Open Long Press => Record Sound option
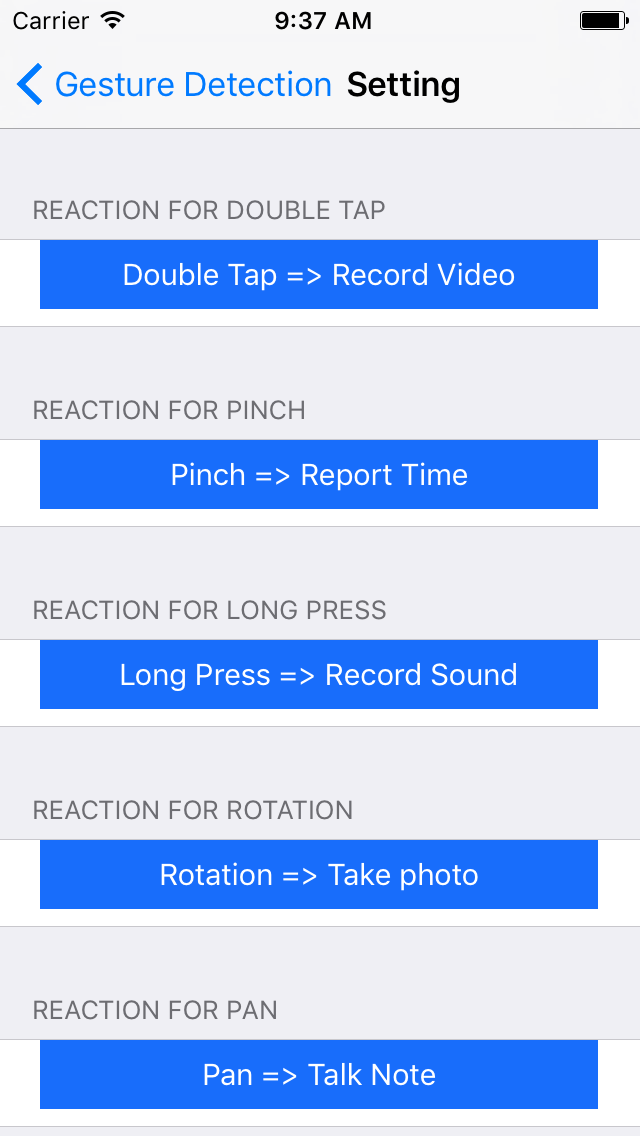 point(319,674)
